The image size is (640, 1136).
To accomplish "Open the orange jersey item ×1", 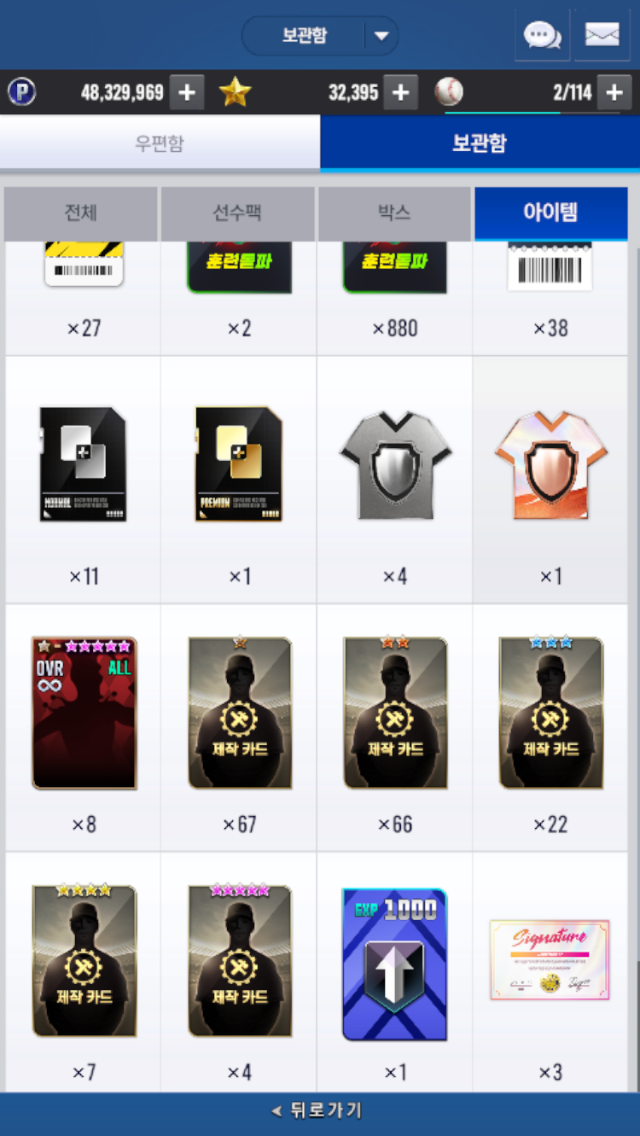I will click(x=551, y=463).
